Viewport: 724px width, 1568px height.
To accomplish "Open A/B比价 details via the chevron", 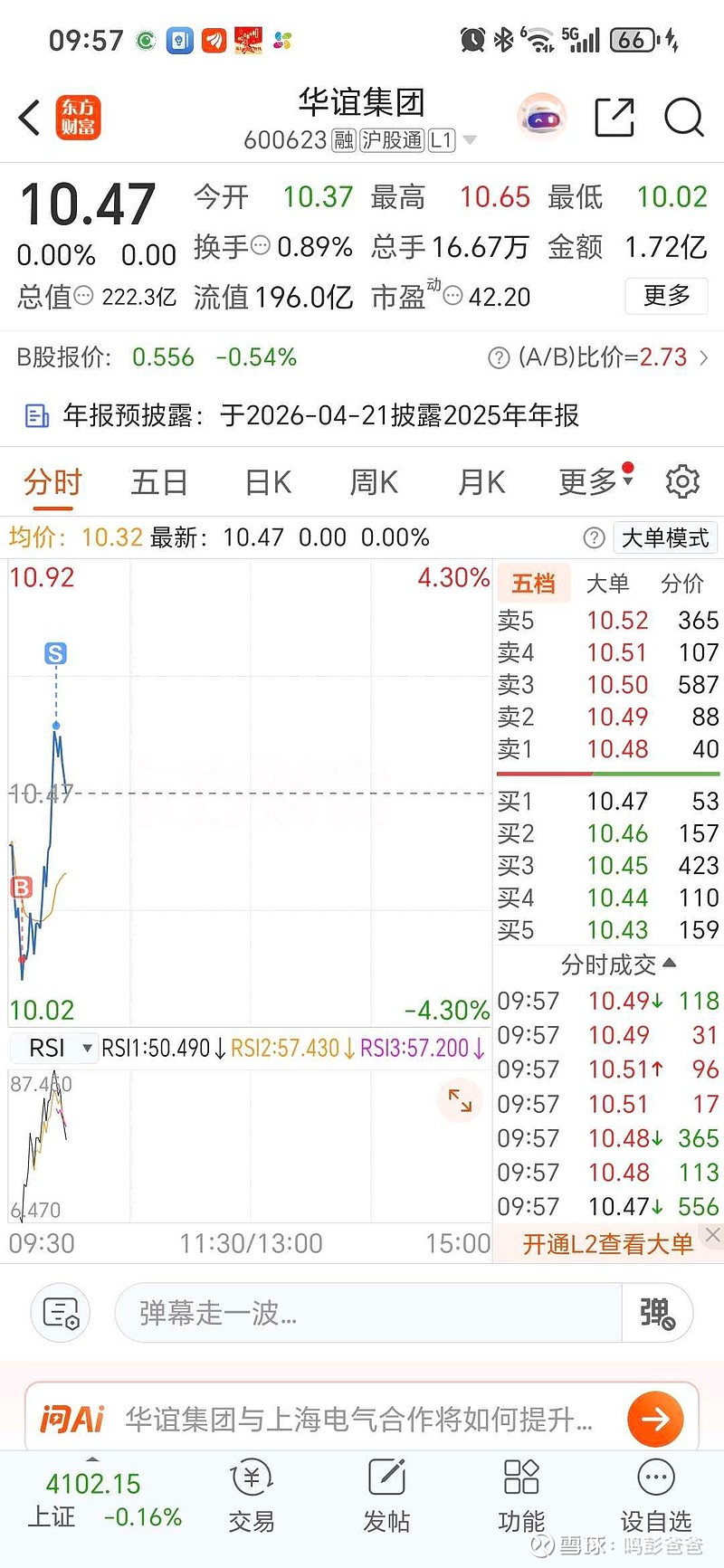I will 711,356.
